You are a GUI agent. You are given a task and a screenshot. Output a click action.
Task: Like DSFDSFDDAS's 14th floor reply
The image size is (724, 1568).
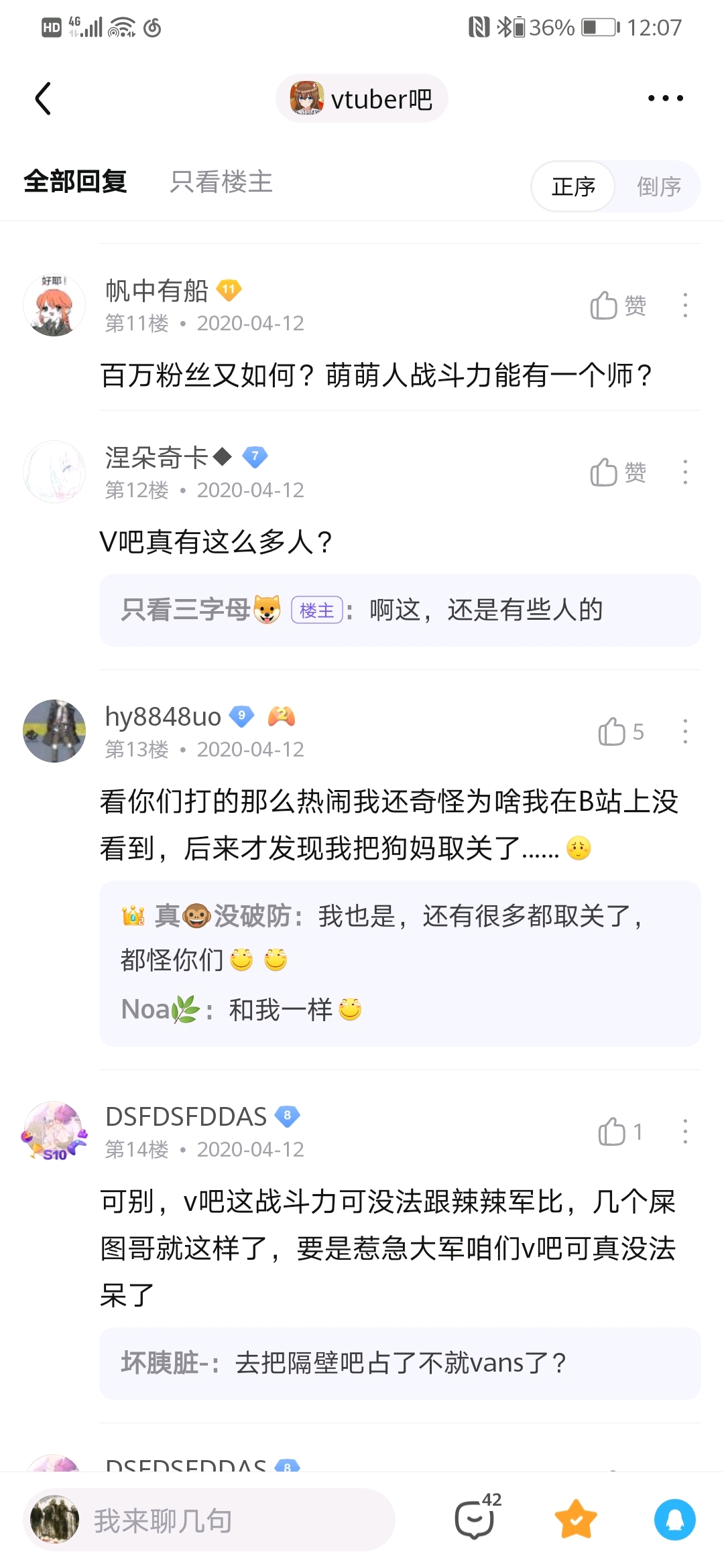click(x=620, y=1132)
